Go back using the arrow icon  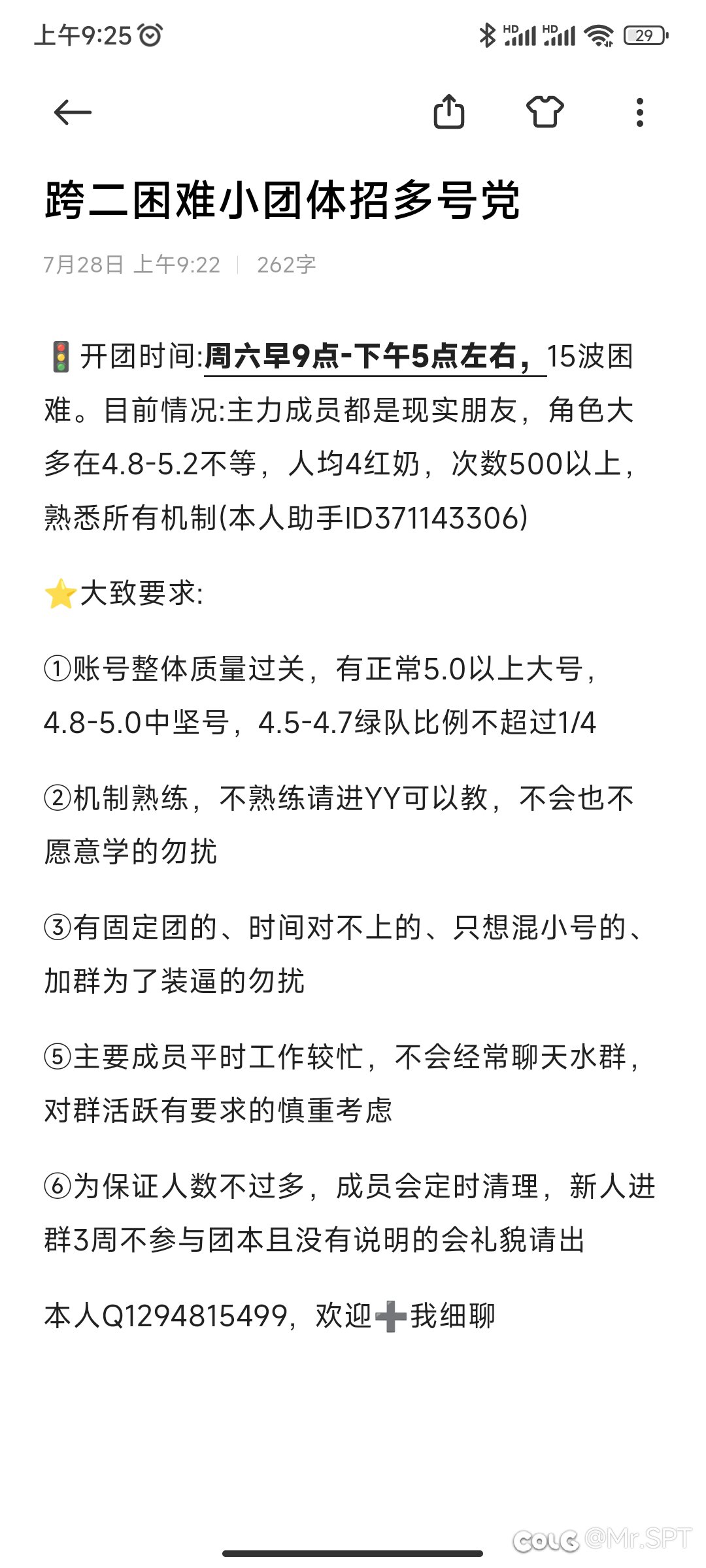[73, 112]
